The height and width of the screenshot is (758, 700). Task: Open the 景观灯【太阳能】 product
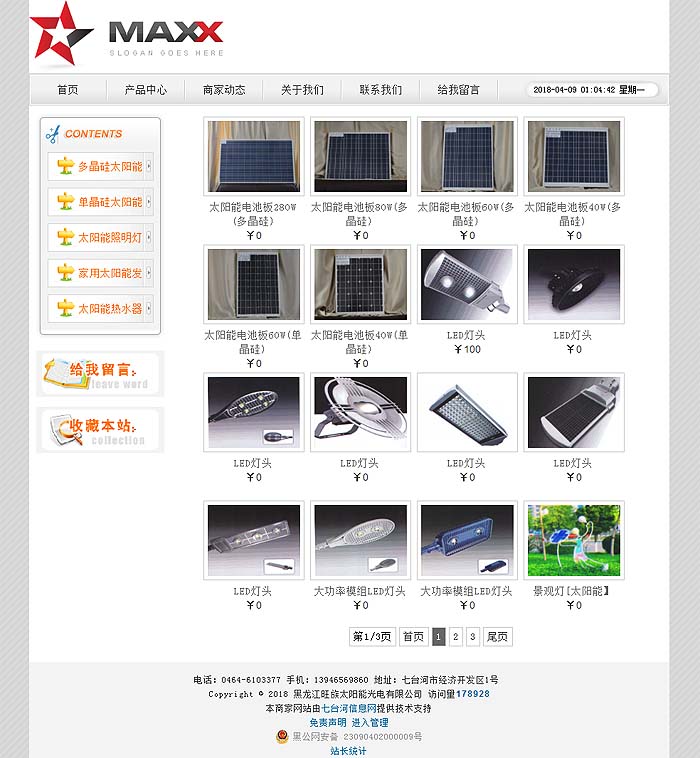point(574,541)
